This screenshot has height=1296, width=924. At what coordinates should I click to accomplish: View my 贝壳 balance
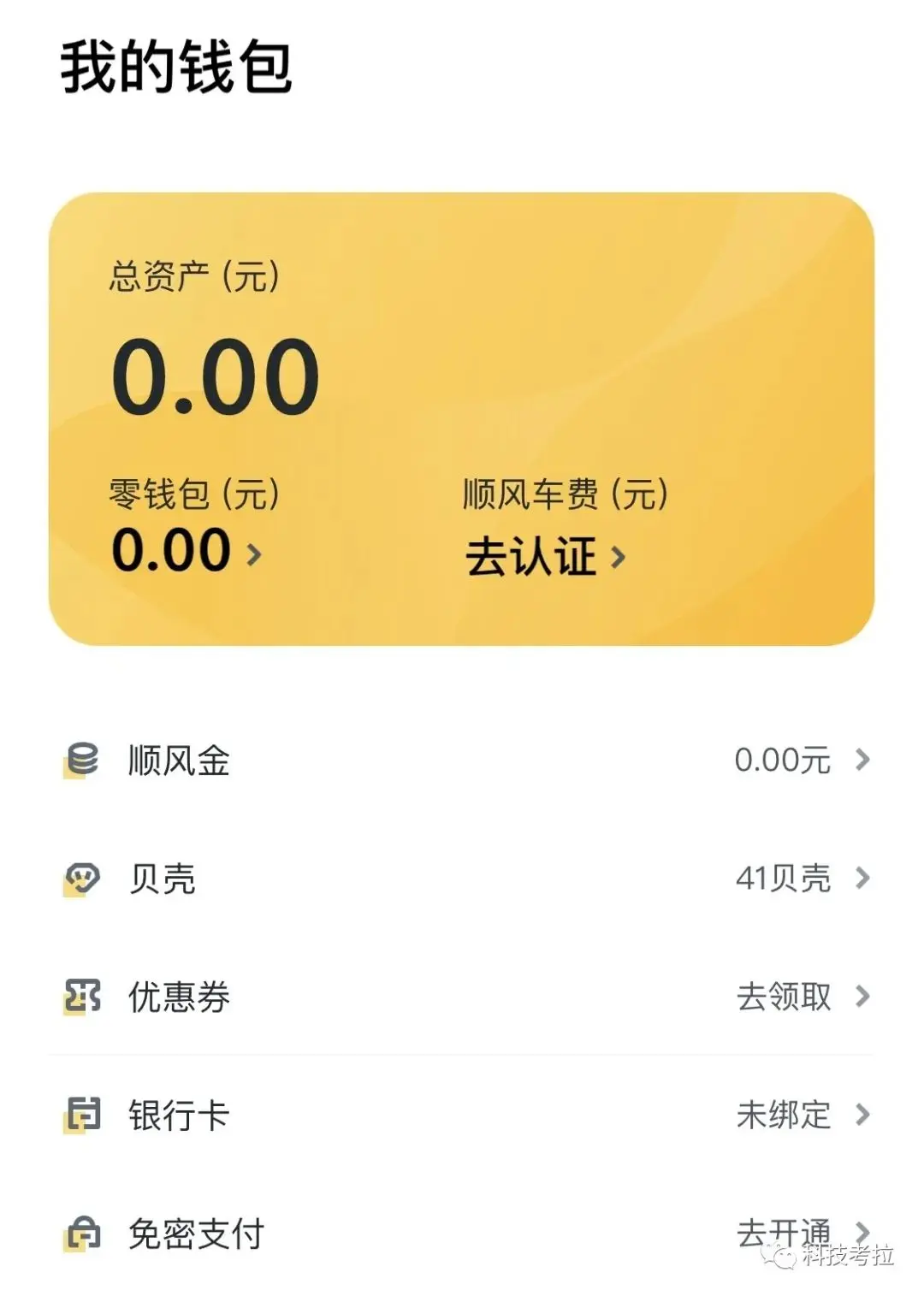(x=462, y=879)
